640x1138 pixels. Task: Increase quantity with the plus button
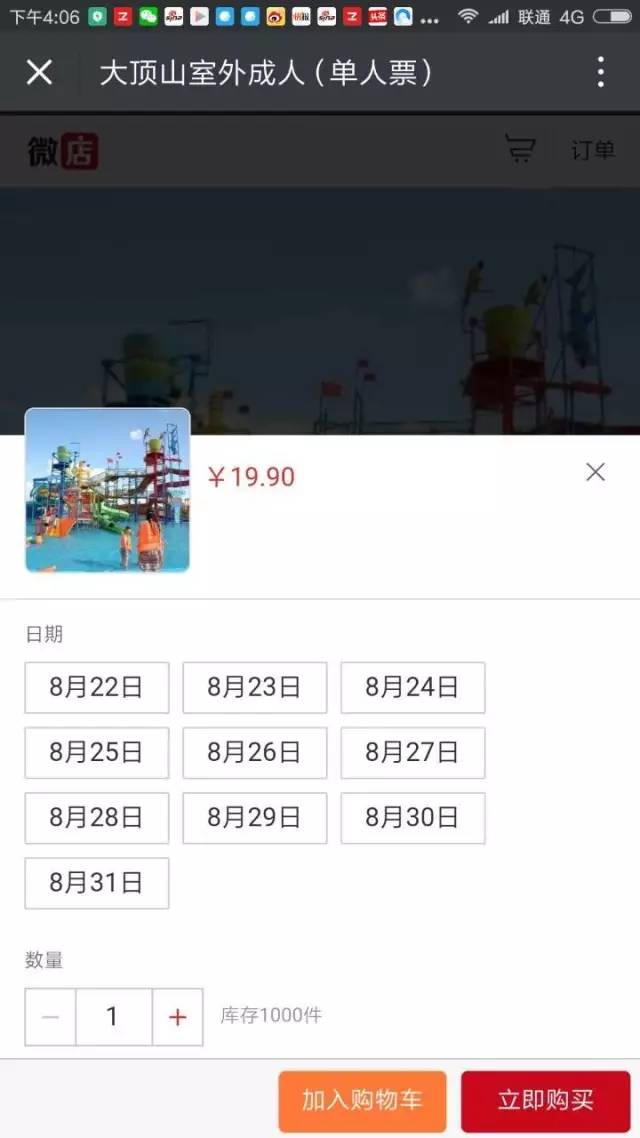click(x=178, y=1017)
